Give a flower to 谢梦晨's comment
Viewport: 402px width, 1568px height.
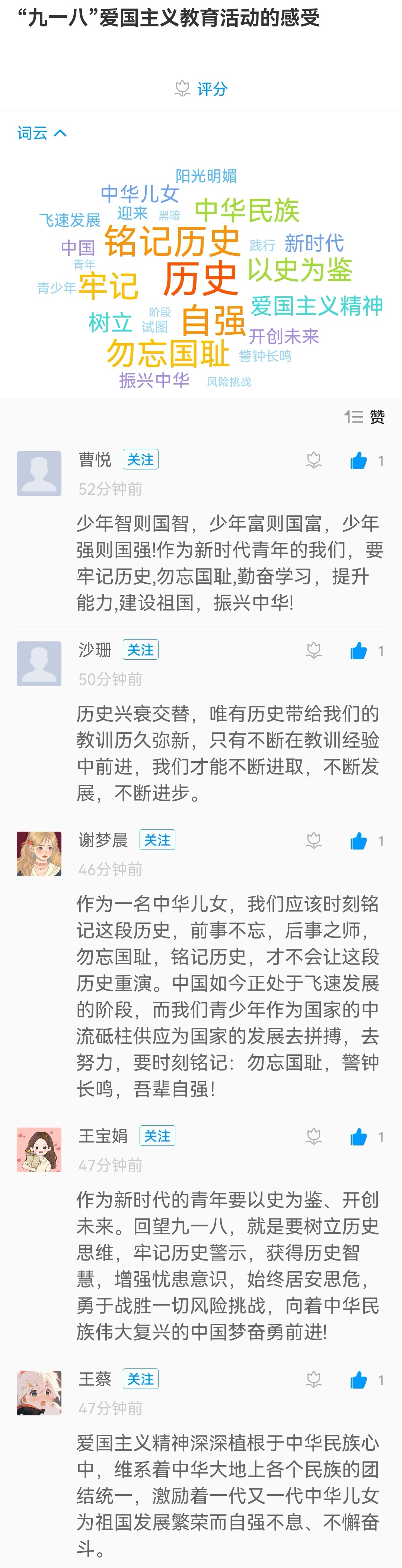tap(314, 841)
